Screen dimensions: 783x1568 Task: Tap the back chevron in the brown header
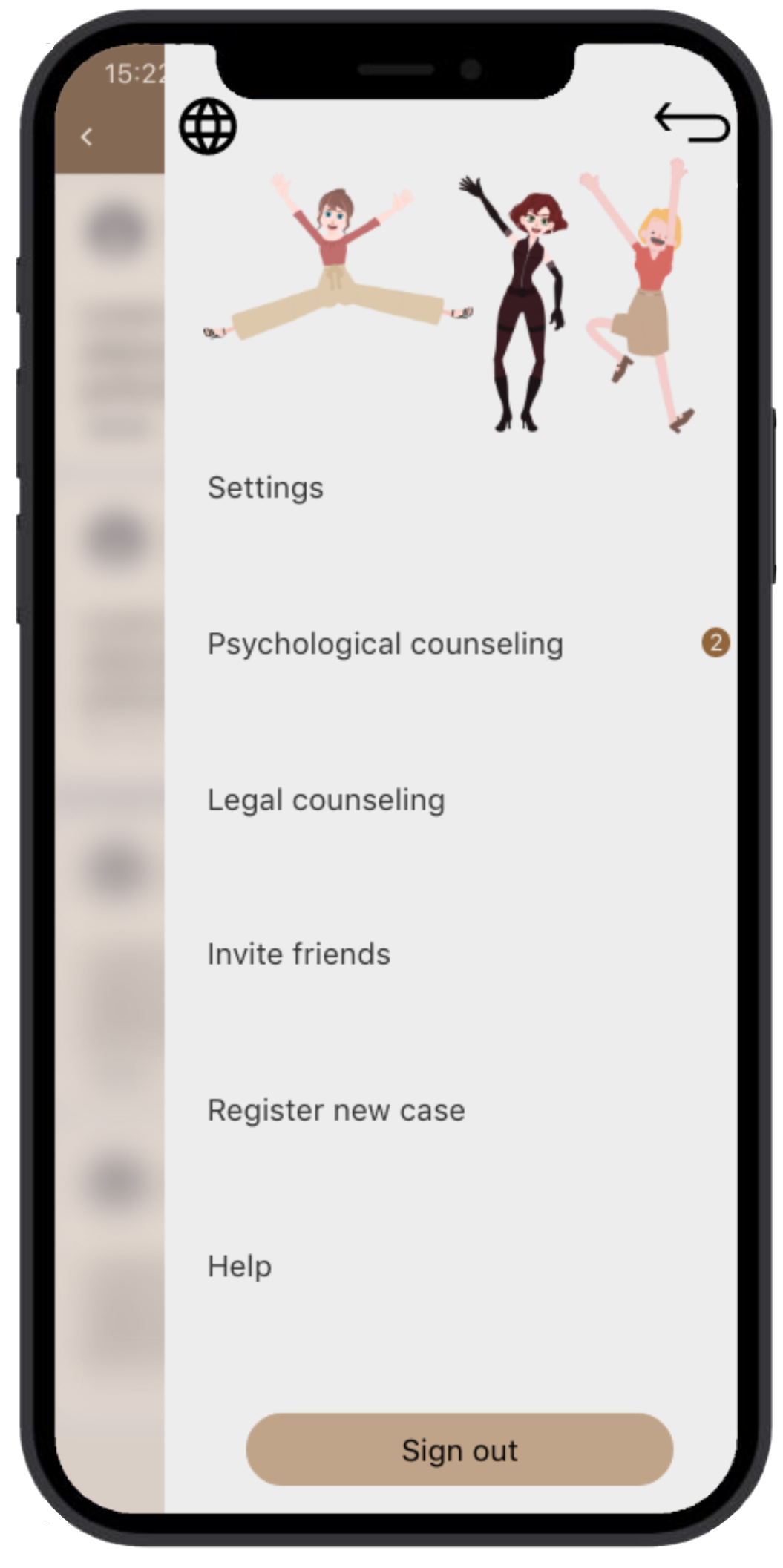click(87, 137)
